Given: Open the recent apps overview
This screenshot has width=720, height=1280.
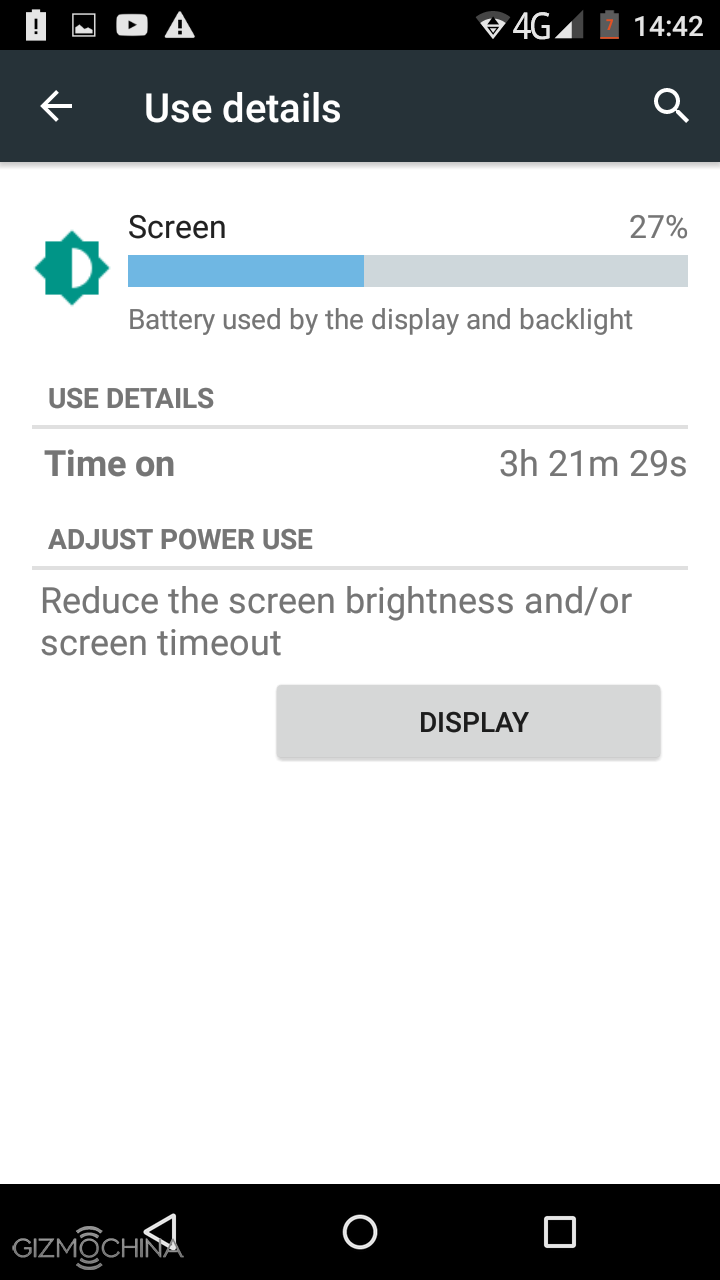Looking at the screenshot, I should [560, 1231].
